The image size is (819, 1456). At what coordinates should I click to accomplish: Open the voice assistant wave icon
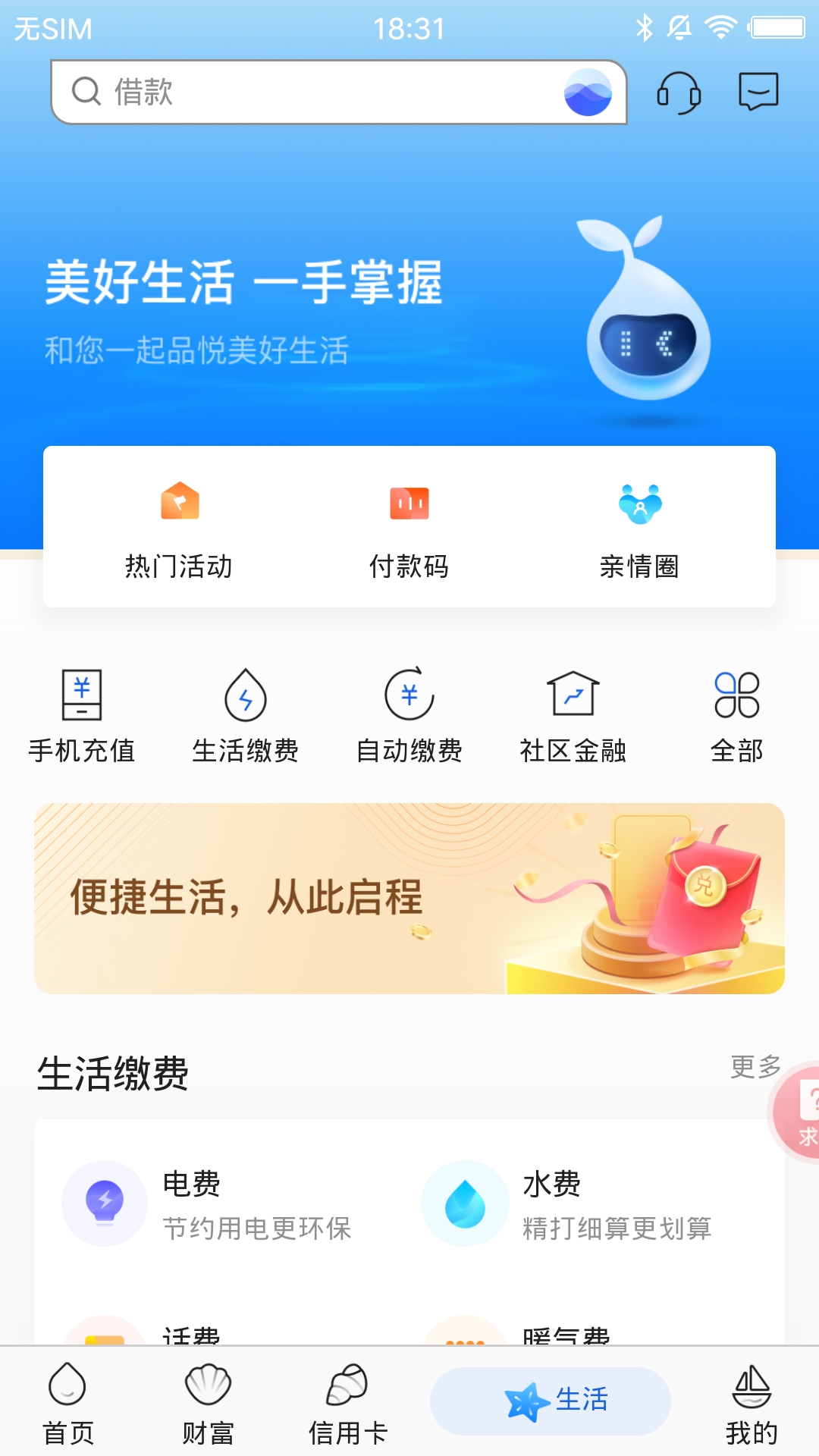click(x=588, y=92)
